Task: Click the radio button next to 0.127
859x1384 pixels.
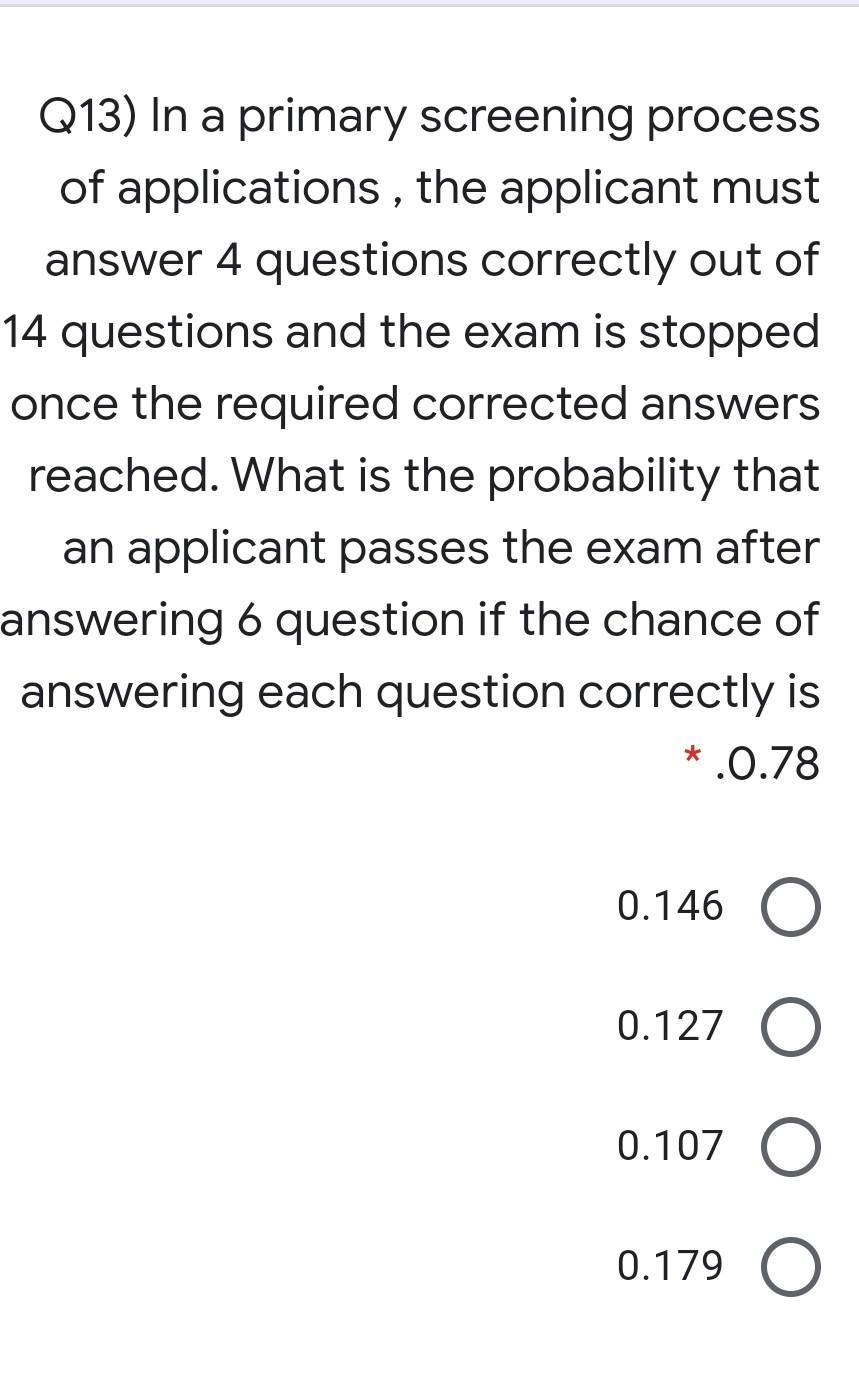Action: [x=792, y=1026]
